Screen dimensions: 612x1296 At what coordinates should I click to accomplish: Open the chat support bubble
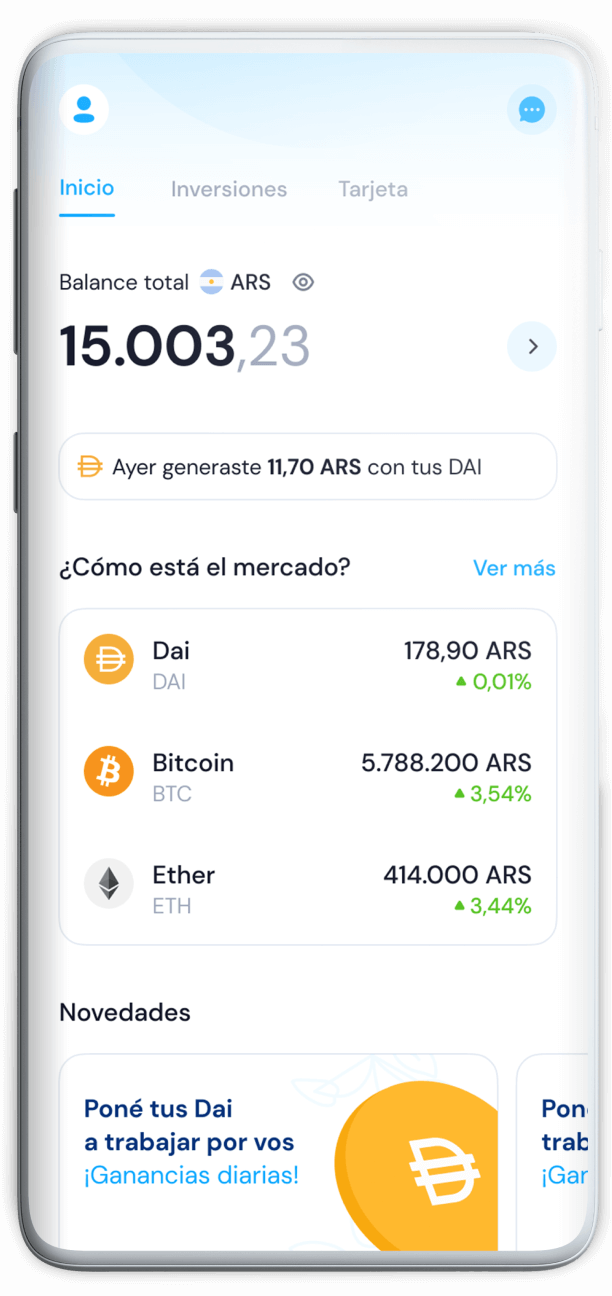532,110
